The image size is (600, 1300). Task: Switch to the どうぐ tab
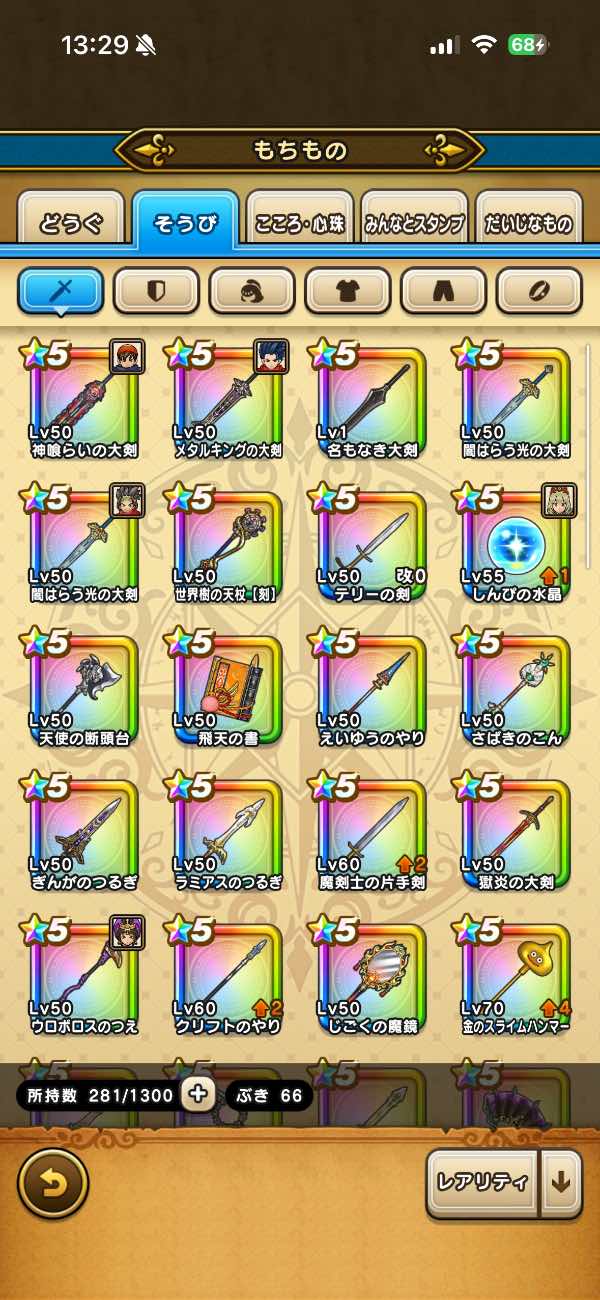point(71,223)
